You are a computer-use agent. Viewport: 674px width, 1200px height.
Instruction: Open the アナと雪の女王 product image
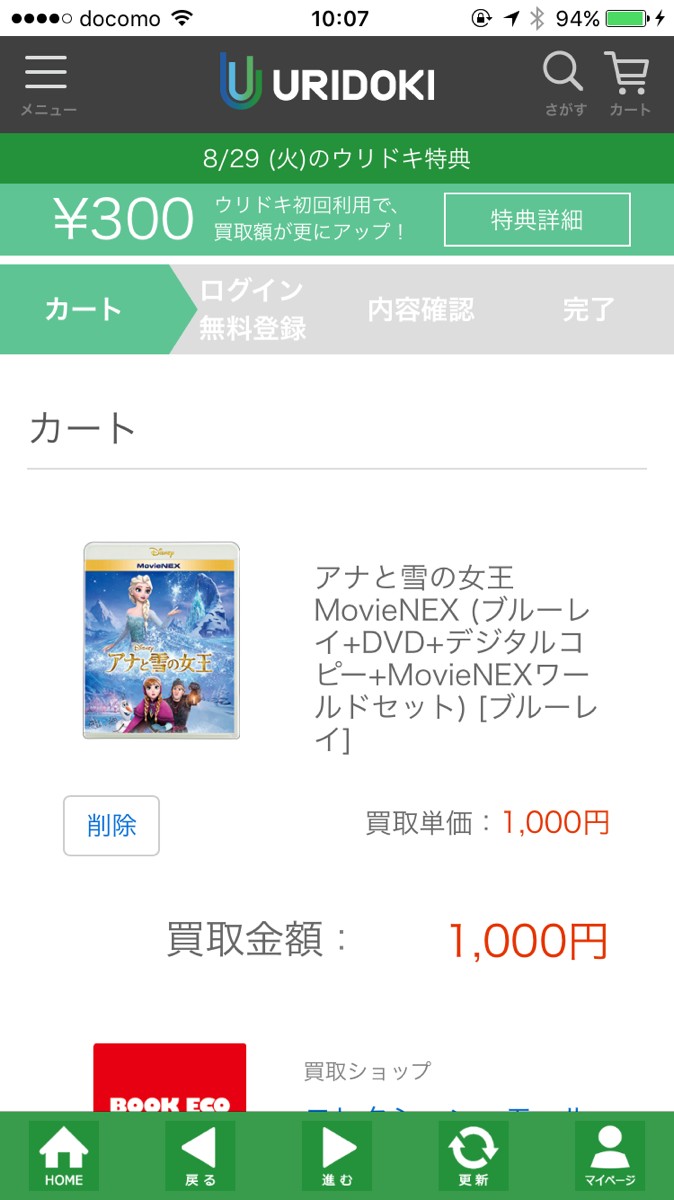tap(161, 640)
